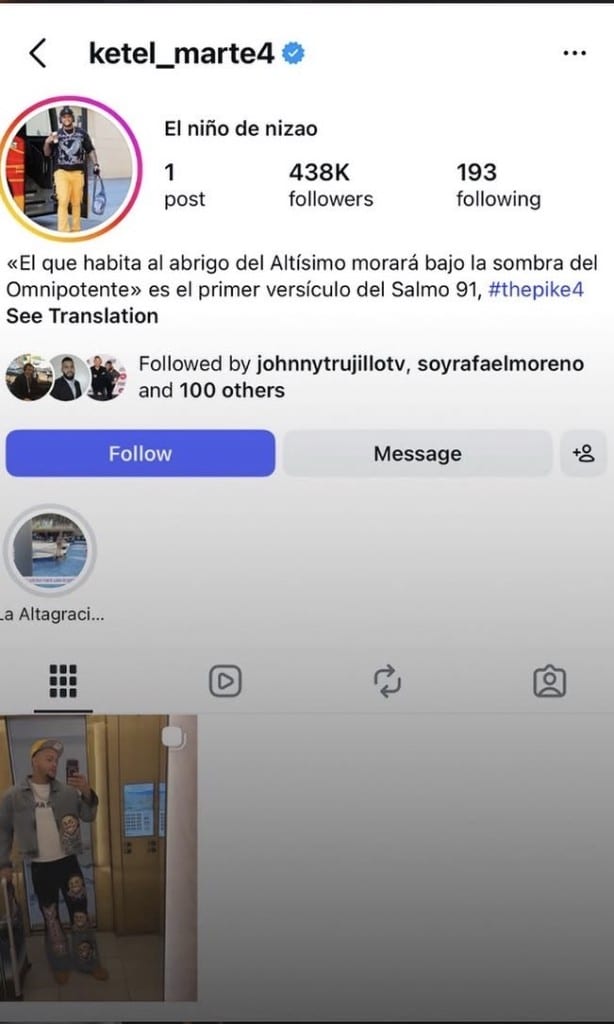This screenshot has width=614, height=1024.
Task: Message this profile
Action: (417, 453)
